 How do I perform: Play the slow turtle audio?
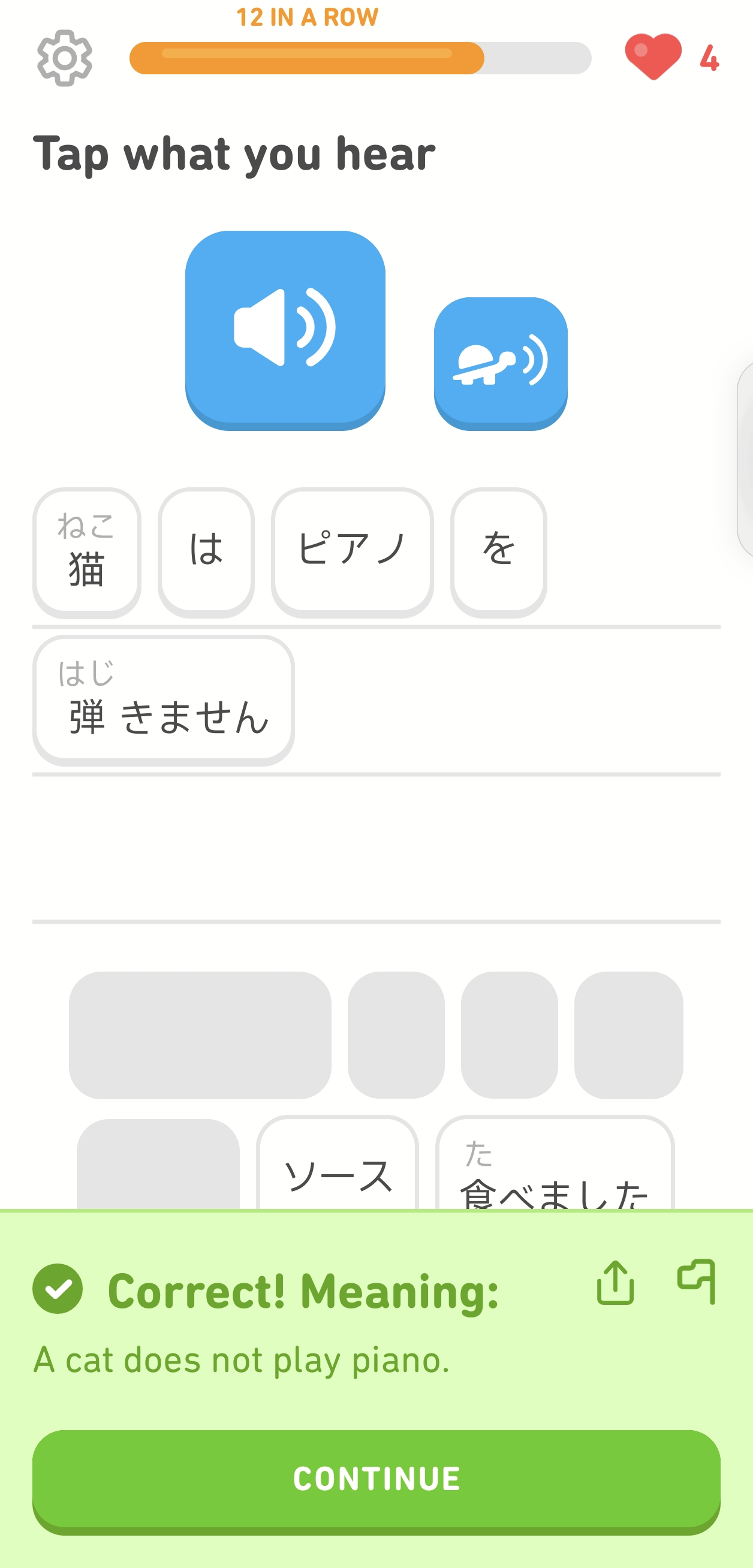coord(501,363)
